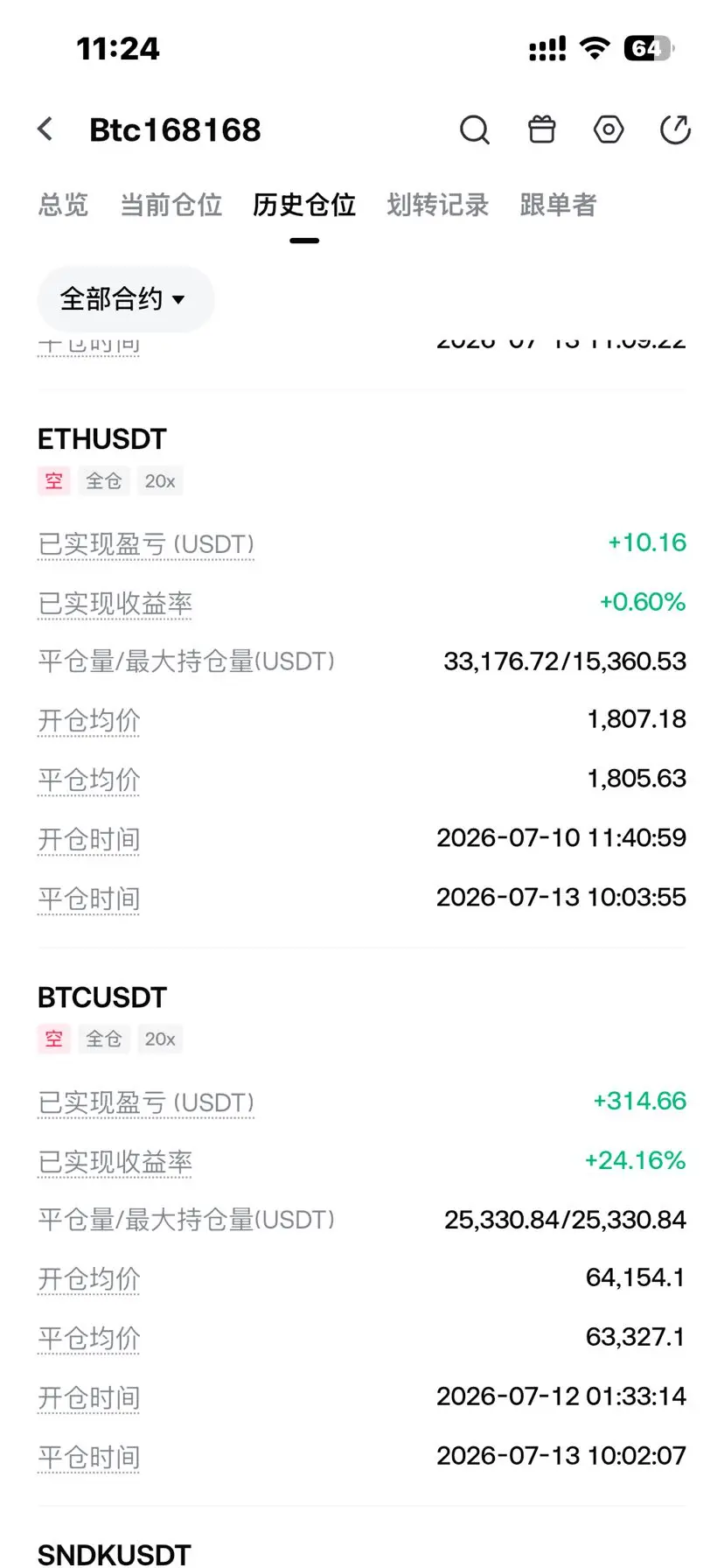Select the 历史仓位 tab
The image size is (724, 1568).
pyautogui.click(x=304, y=205)
